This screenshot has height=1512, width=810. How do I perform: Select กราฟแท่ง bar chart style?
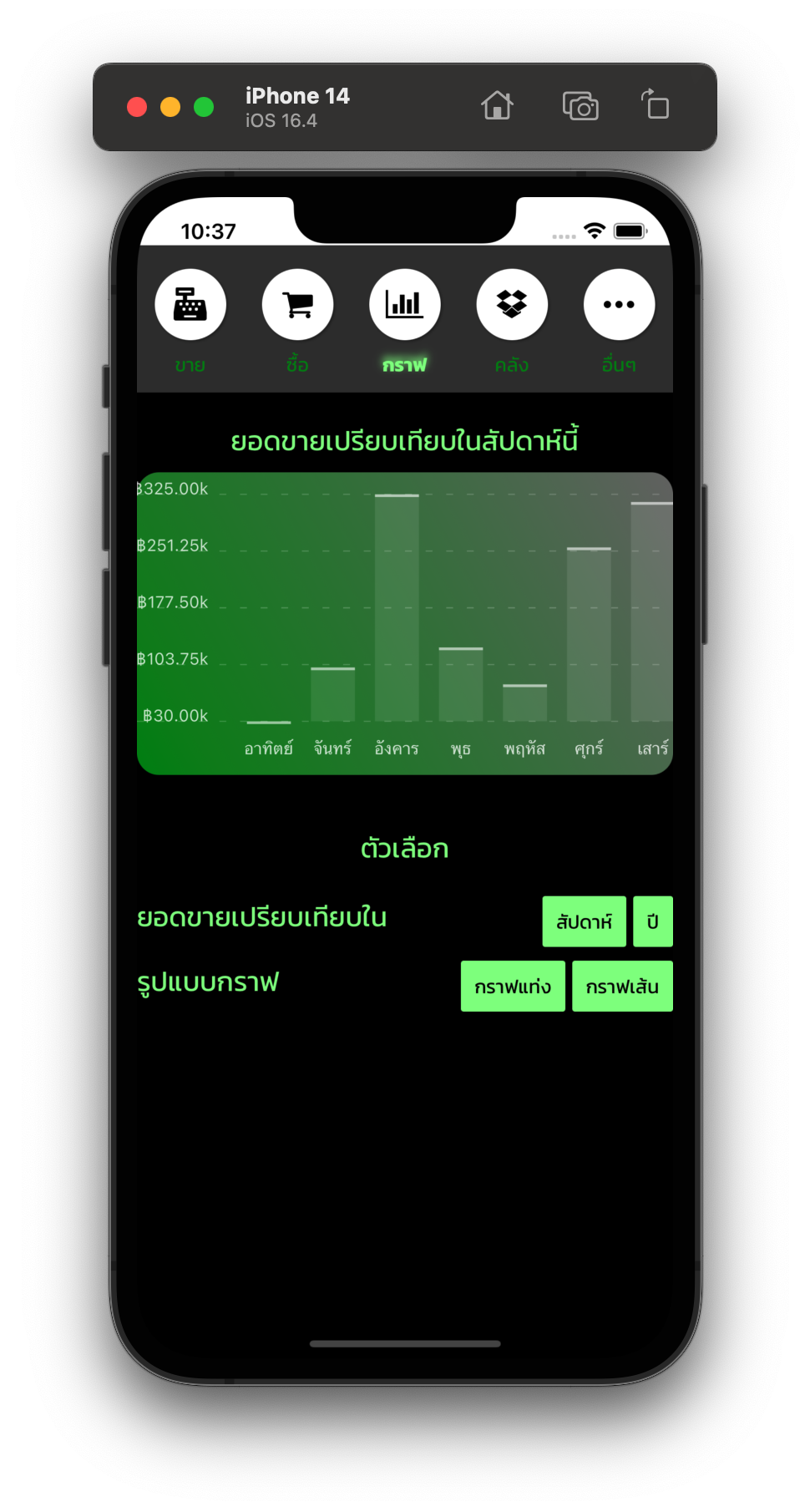click(x=513, y=987)
